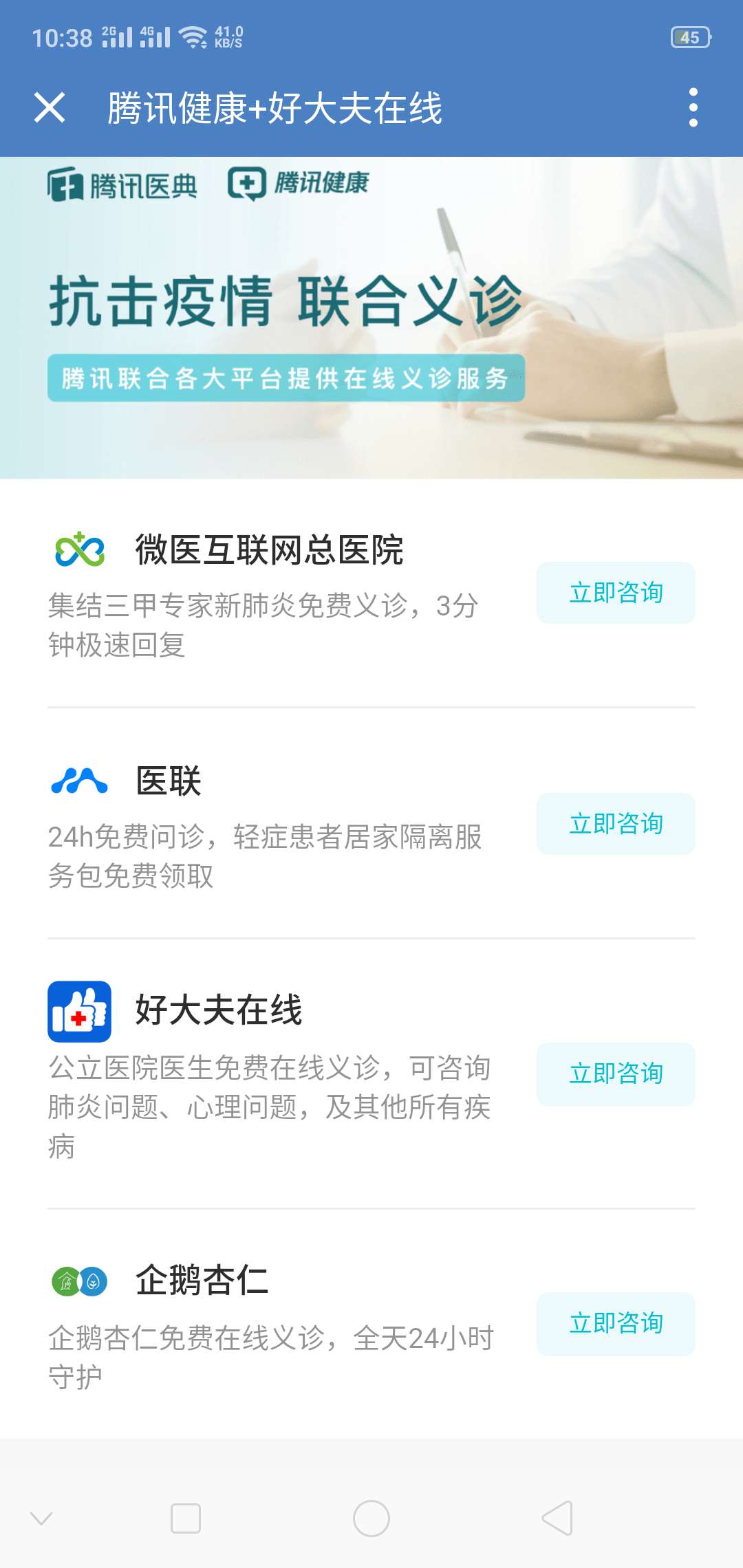Return to the home screen

click(x=371, y=1518)
